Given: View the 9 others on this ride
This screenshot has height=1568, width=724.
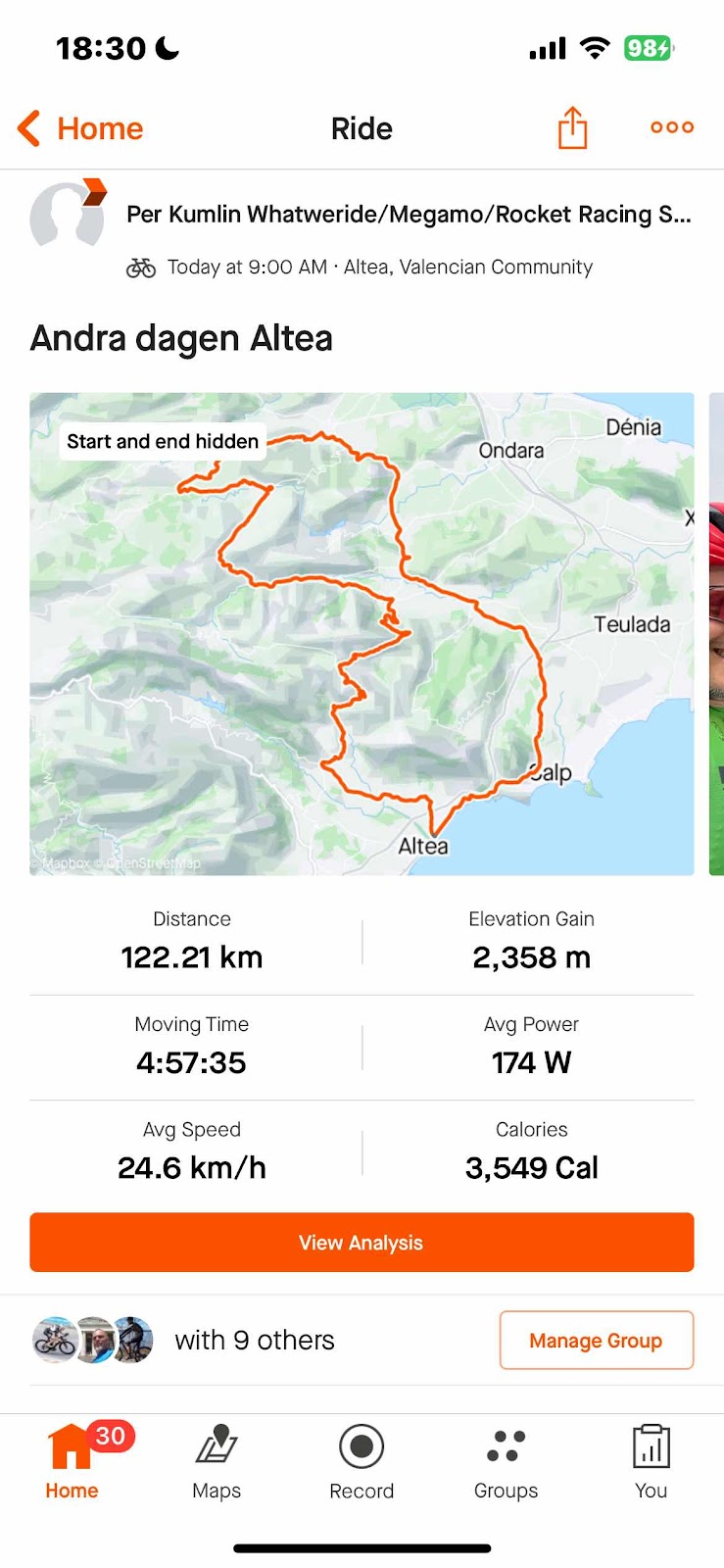Looking at the screenshot, I should (254, 1340).
